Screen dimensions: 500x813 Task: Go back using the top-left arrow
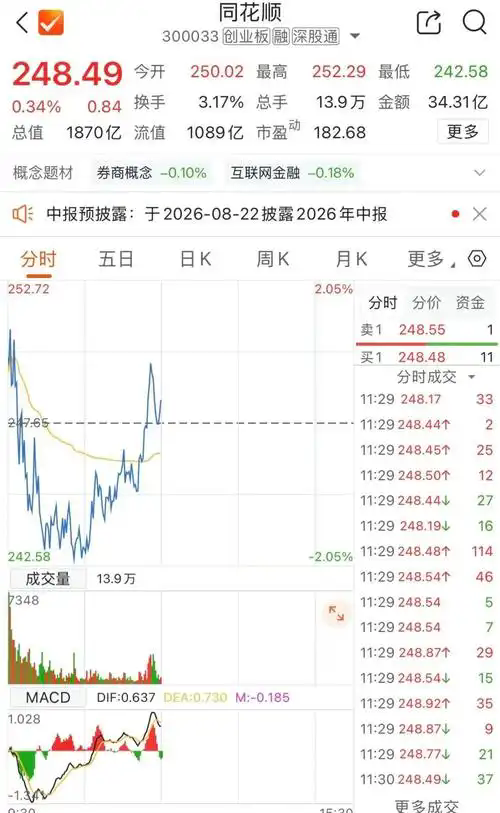pyautogui.click(x=22, y=23)
